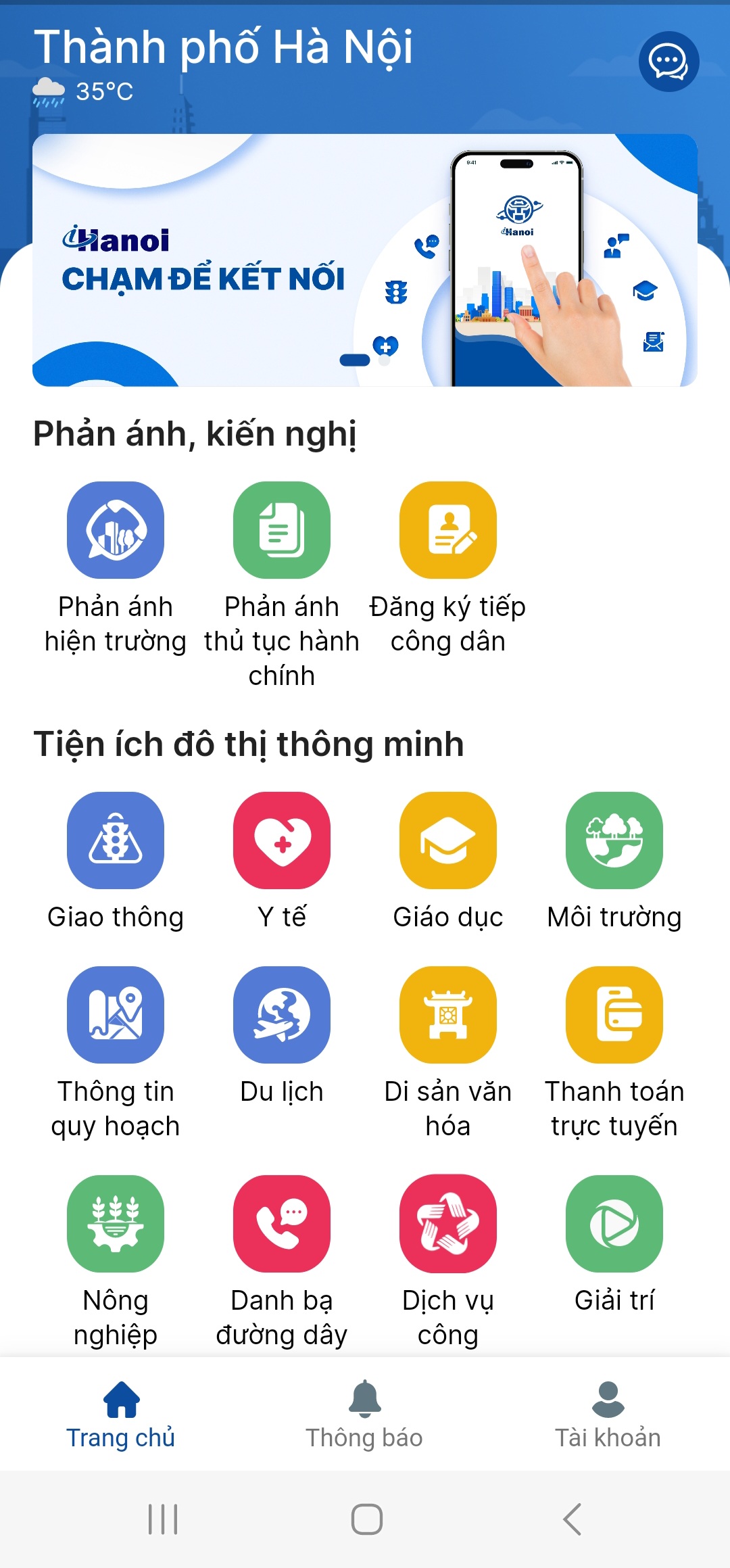Tap the Y tế health icon
The height and width of the screenshot is (1568, 730).
pyautogui.click(x=282, y=840)
